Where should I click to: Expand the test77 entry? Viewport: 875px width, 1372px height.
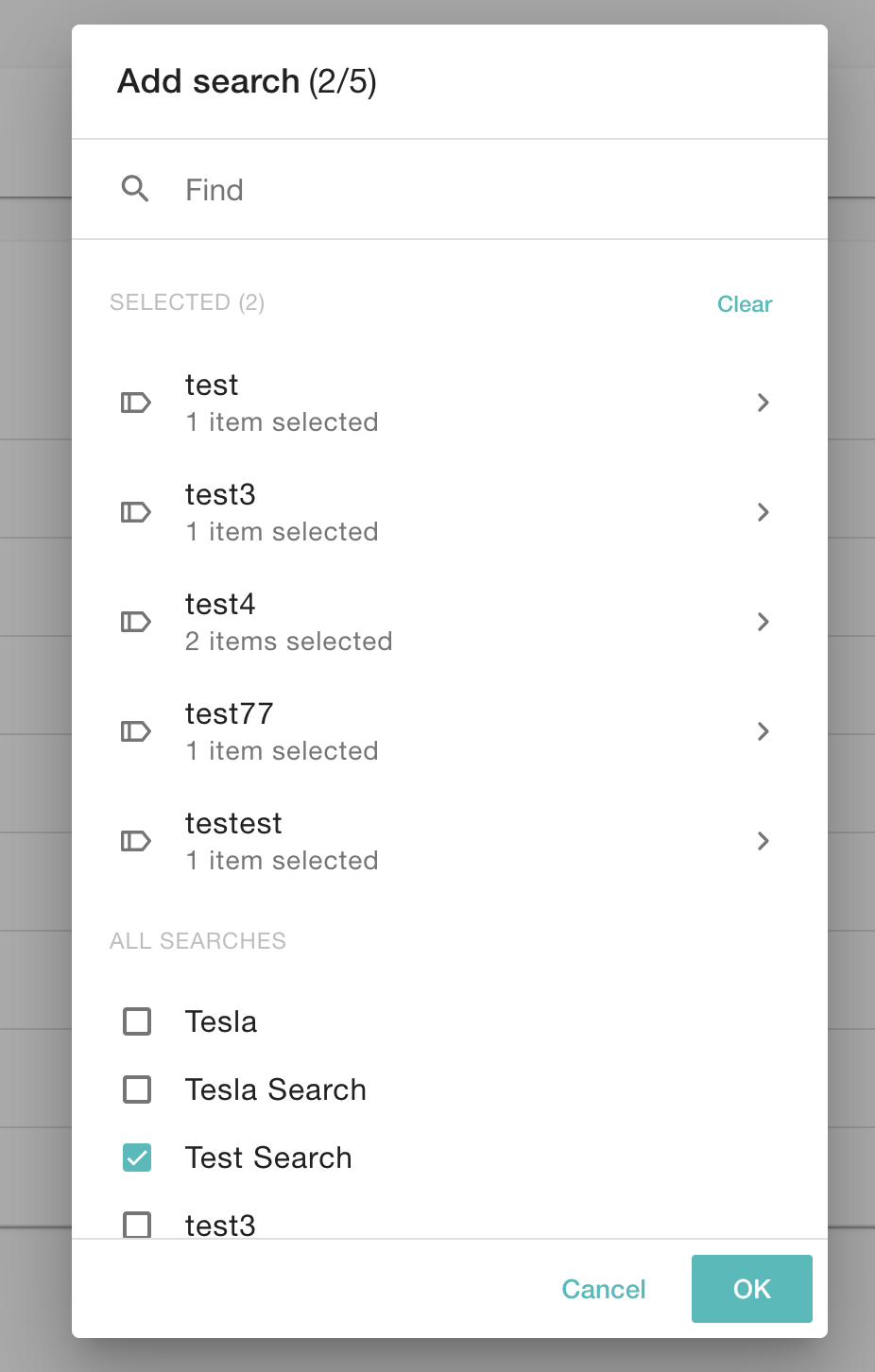pyautogui.click(x=763, y=731)
